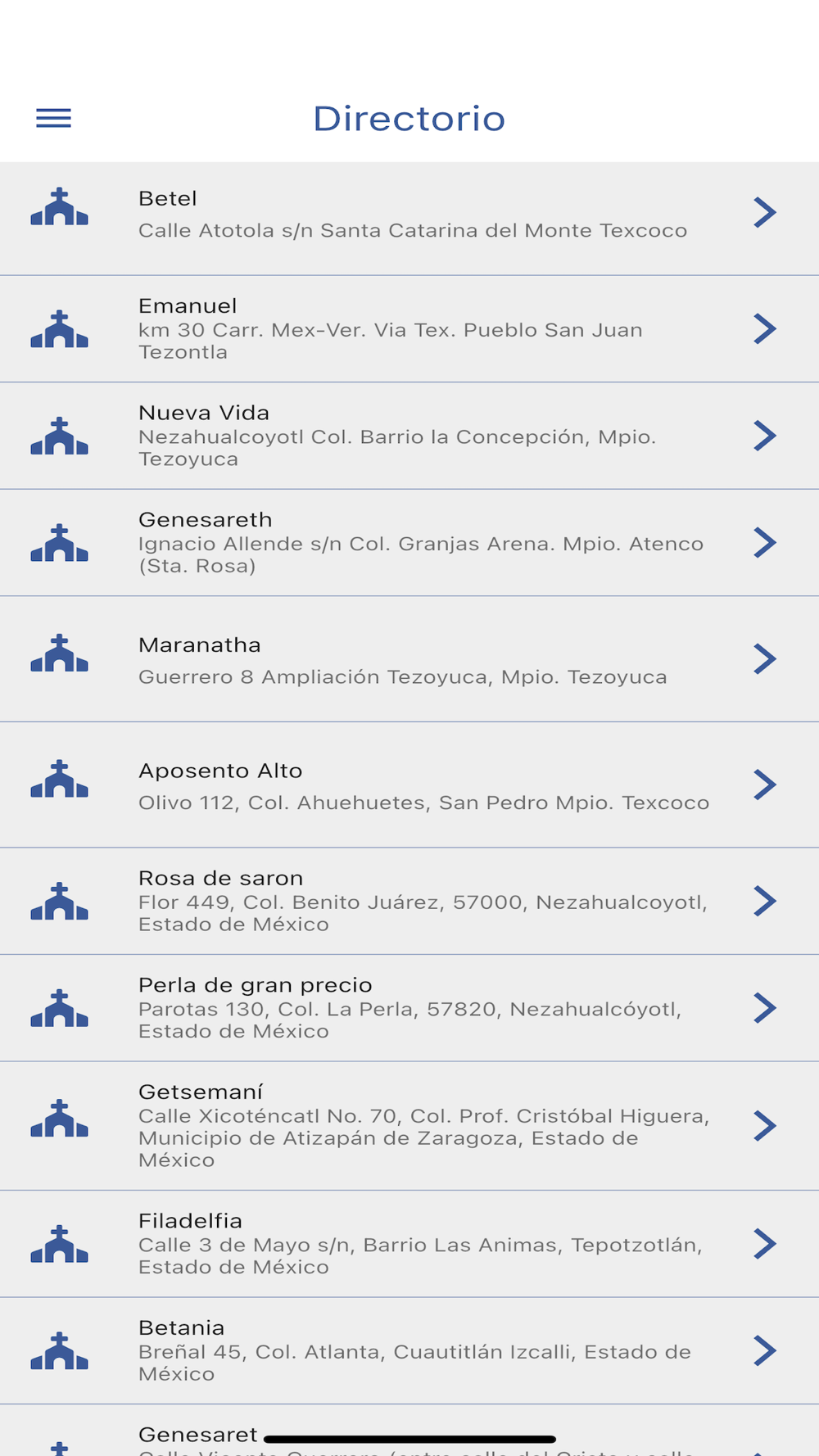This screenshot has width=819, height=1456.
Task: Open Betania in Cuautitlán Izcalli
Action: coord(409,1350)
